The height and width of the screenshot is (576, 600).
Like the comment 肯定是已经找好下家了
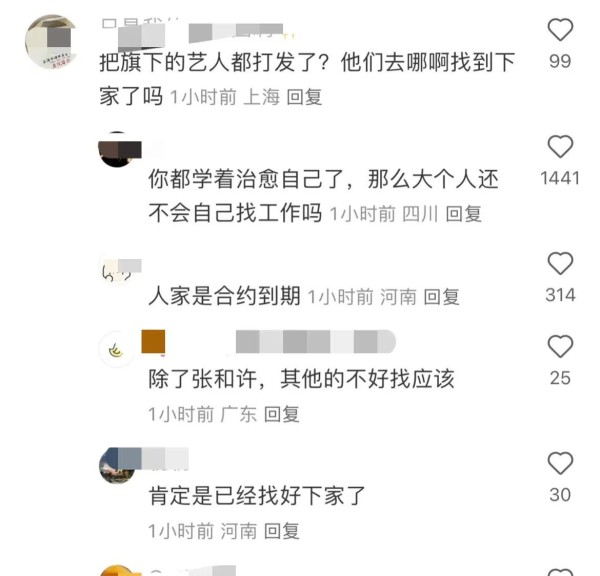560,464
